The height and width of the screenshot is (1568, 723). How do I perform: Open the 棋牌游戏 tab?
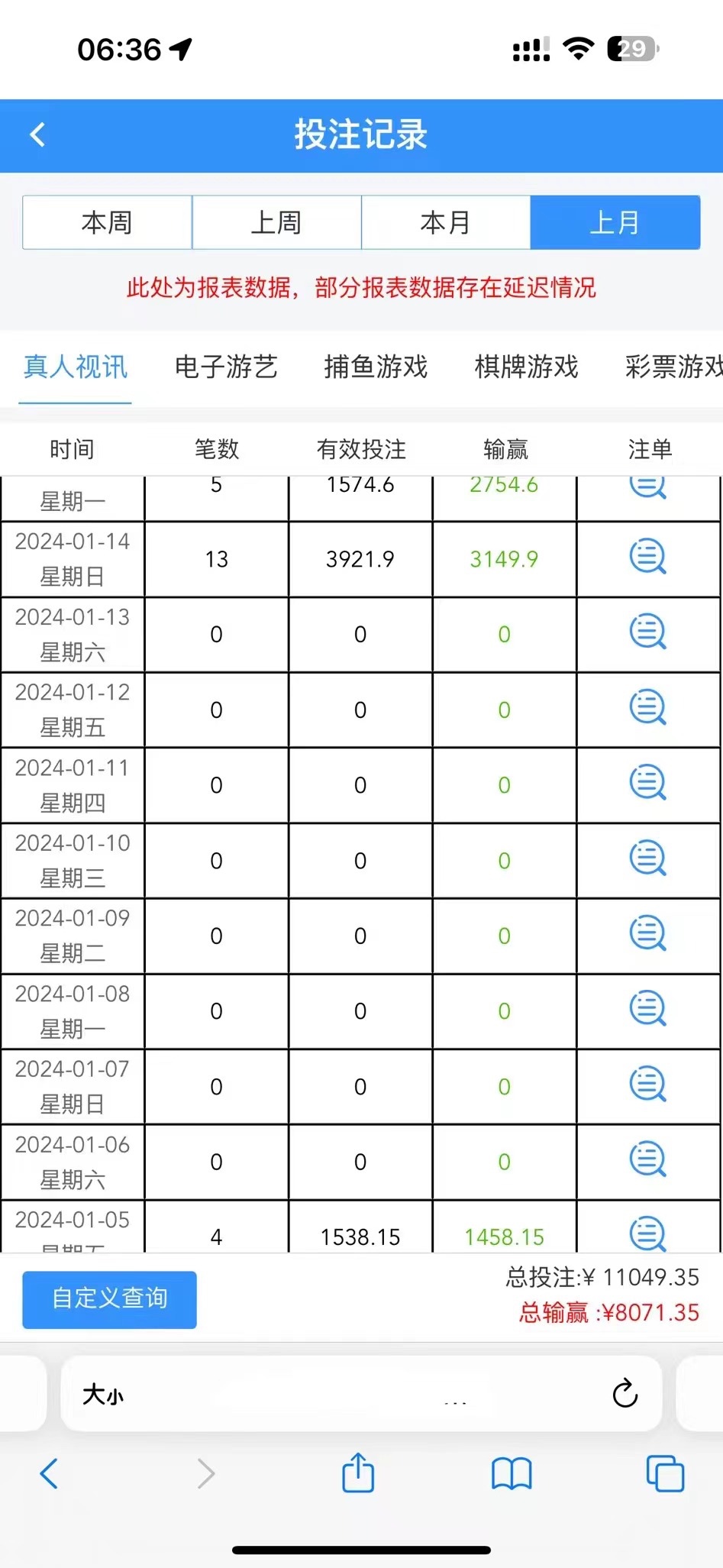click(x=526, y=367)
